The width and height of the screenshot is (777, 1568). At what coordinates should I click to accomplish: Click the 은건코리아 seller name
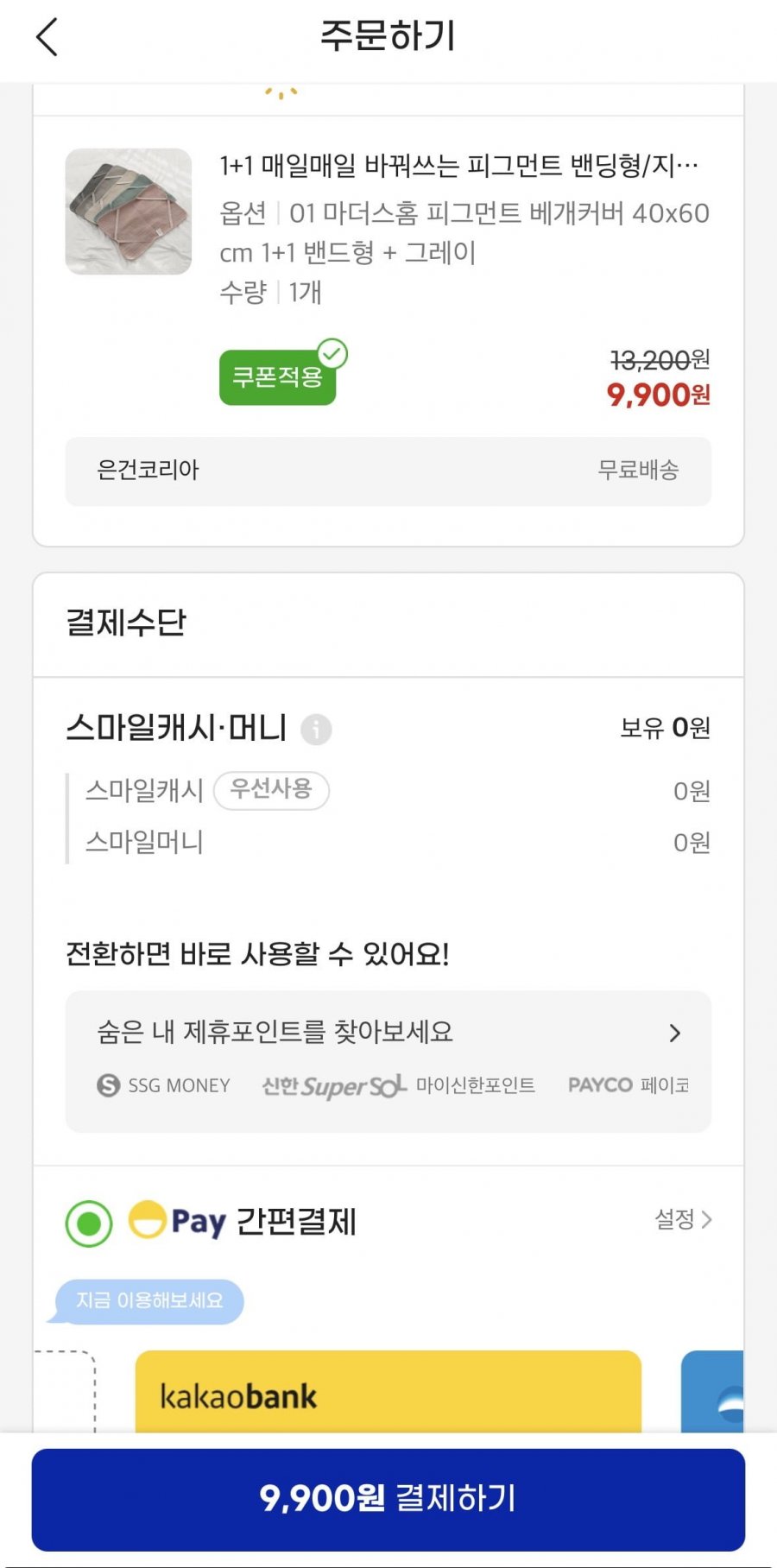[x=147, y=471]
